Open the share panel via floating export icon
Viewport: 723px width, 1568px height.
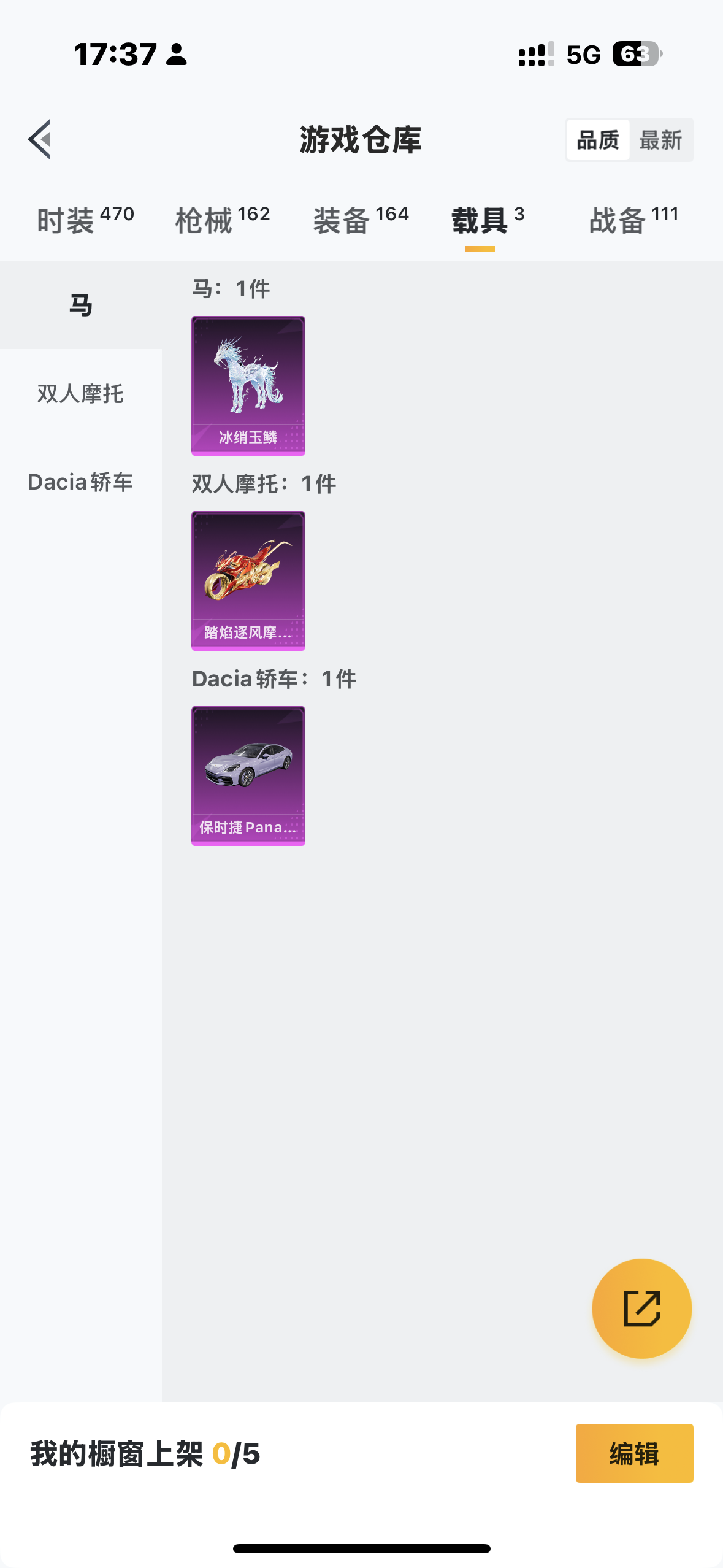(x=641, y=1307)
